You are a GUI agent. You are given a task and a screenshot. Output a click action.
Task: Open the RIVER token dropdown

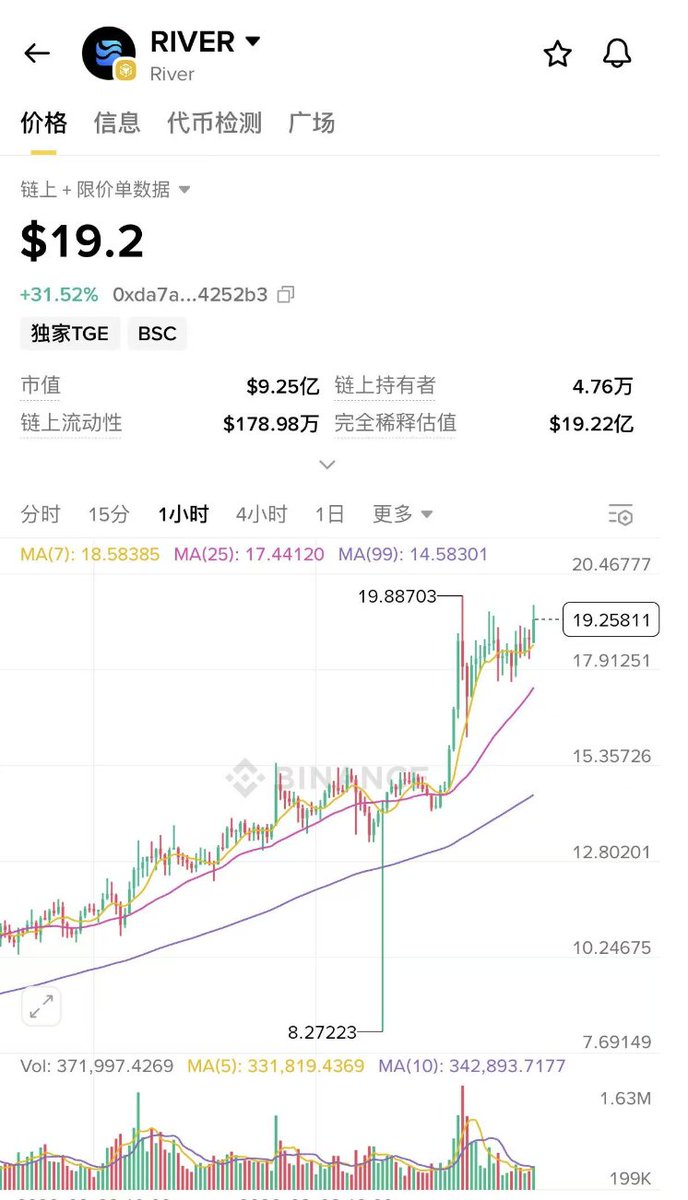tap(252, 42)
